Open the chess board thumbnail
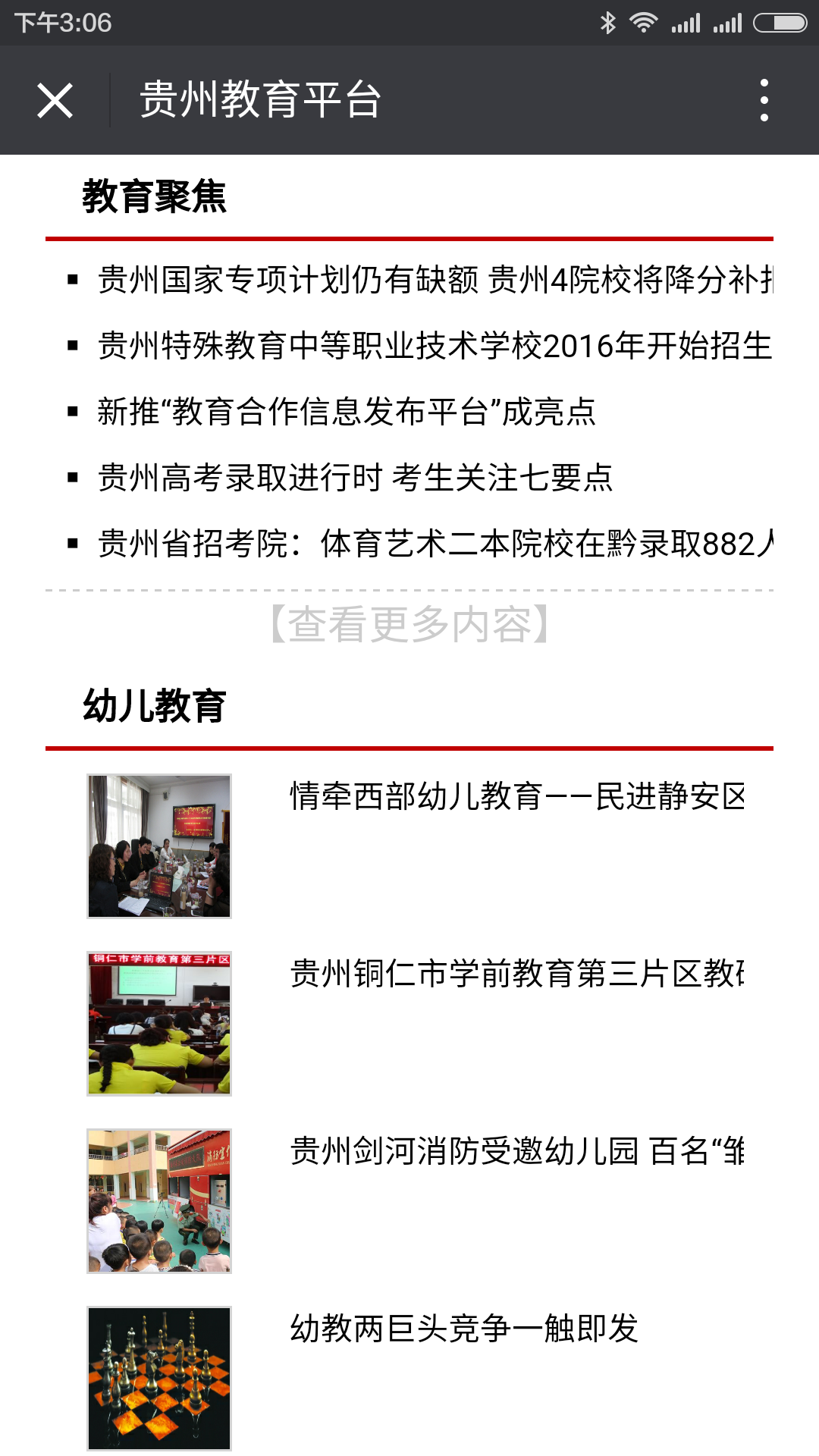Viewport: 819px width, 1456px height. tap(159, 1379)
